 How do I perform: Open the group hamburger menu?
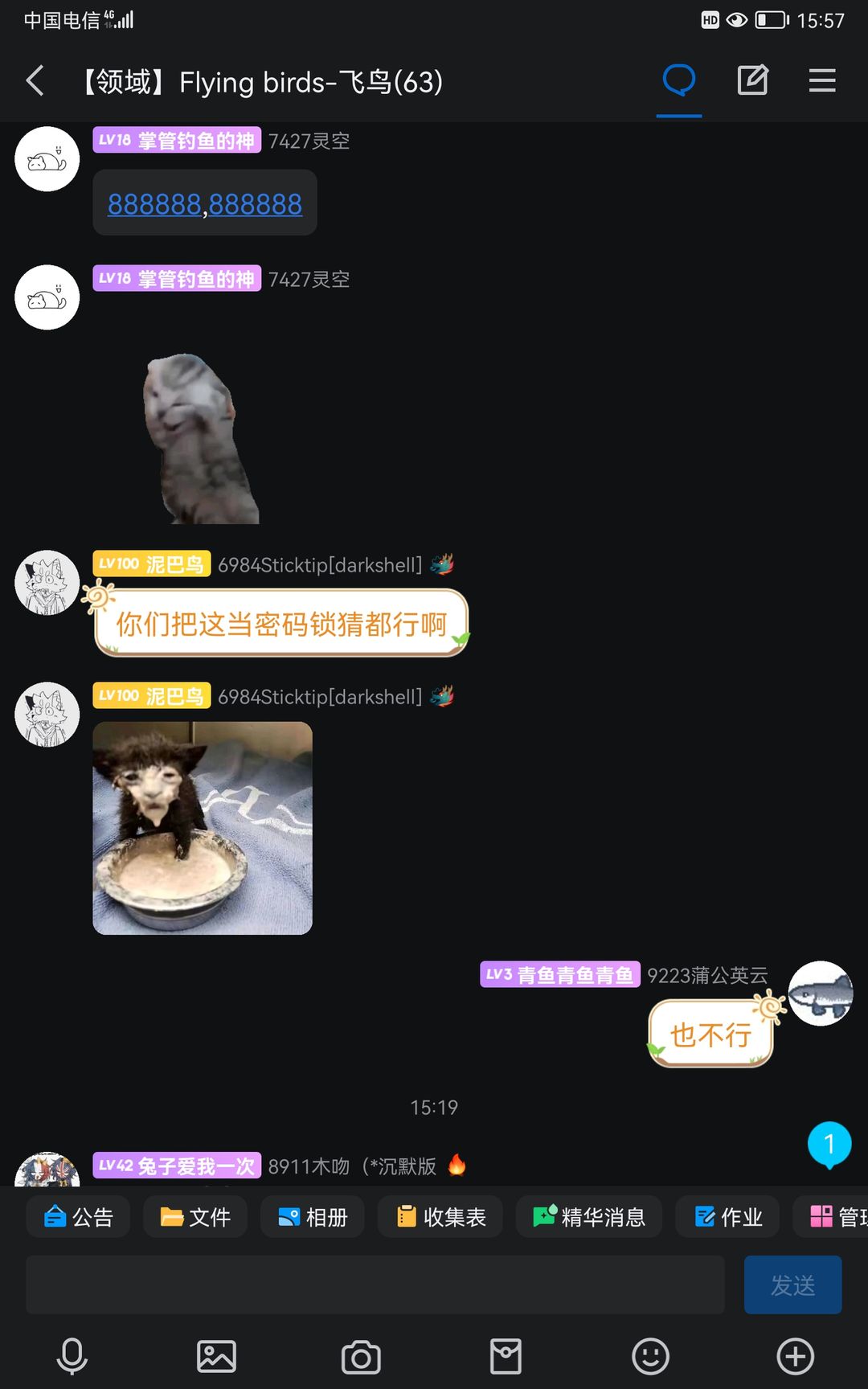point(822,80)
